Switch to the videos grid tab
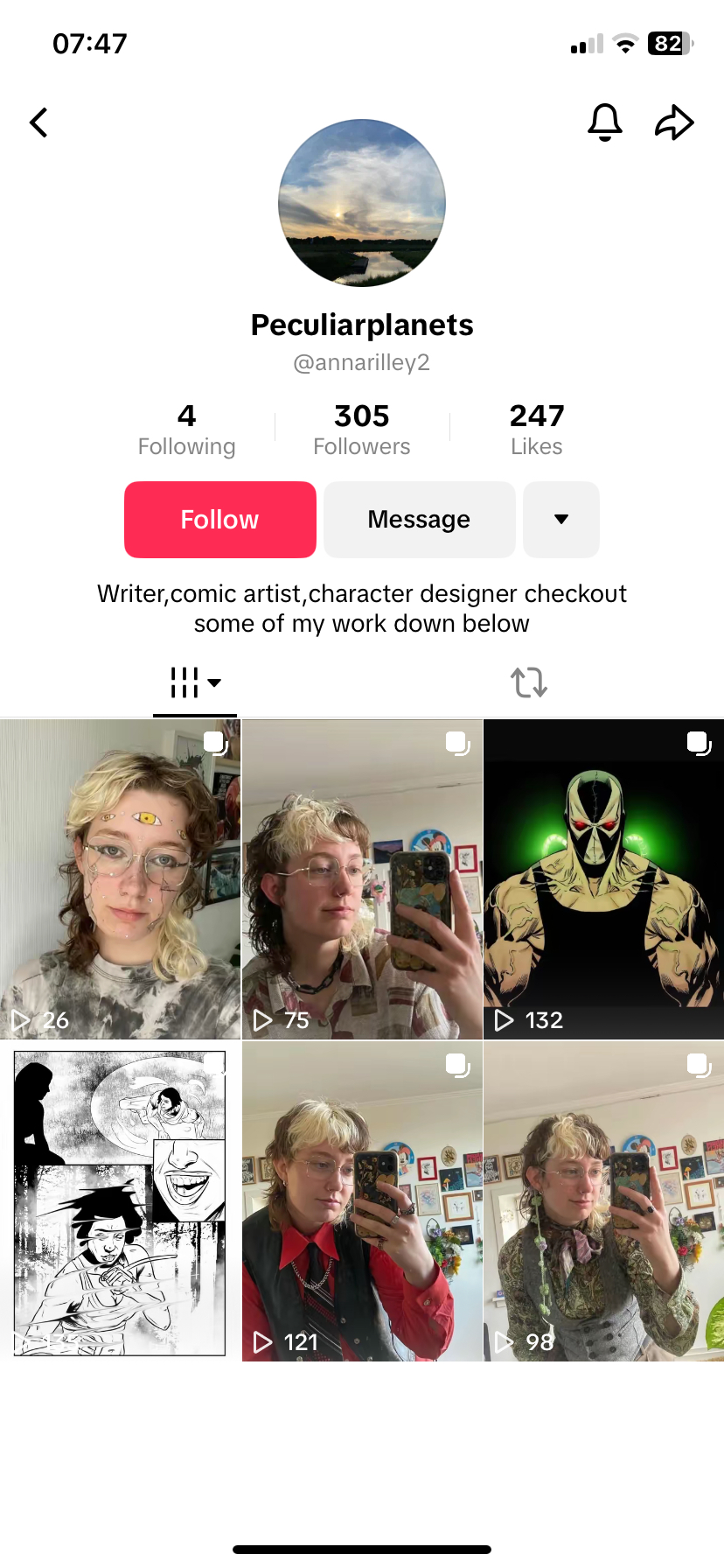The height and width of the screenshot is (1568, 724). coord(195,682)
